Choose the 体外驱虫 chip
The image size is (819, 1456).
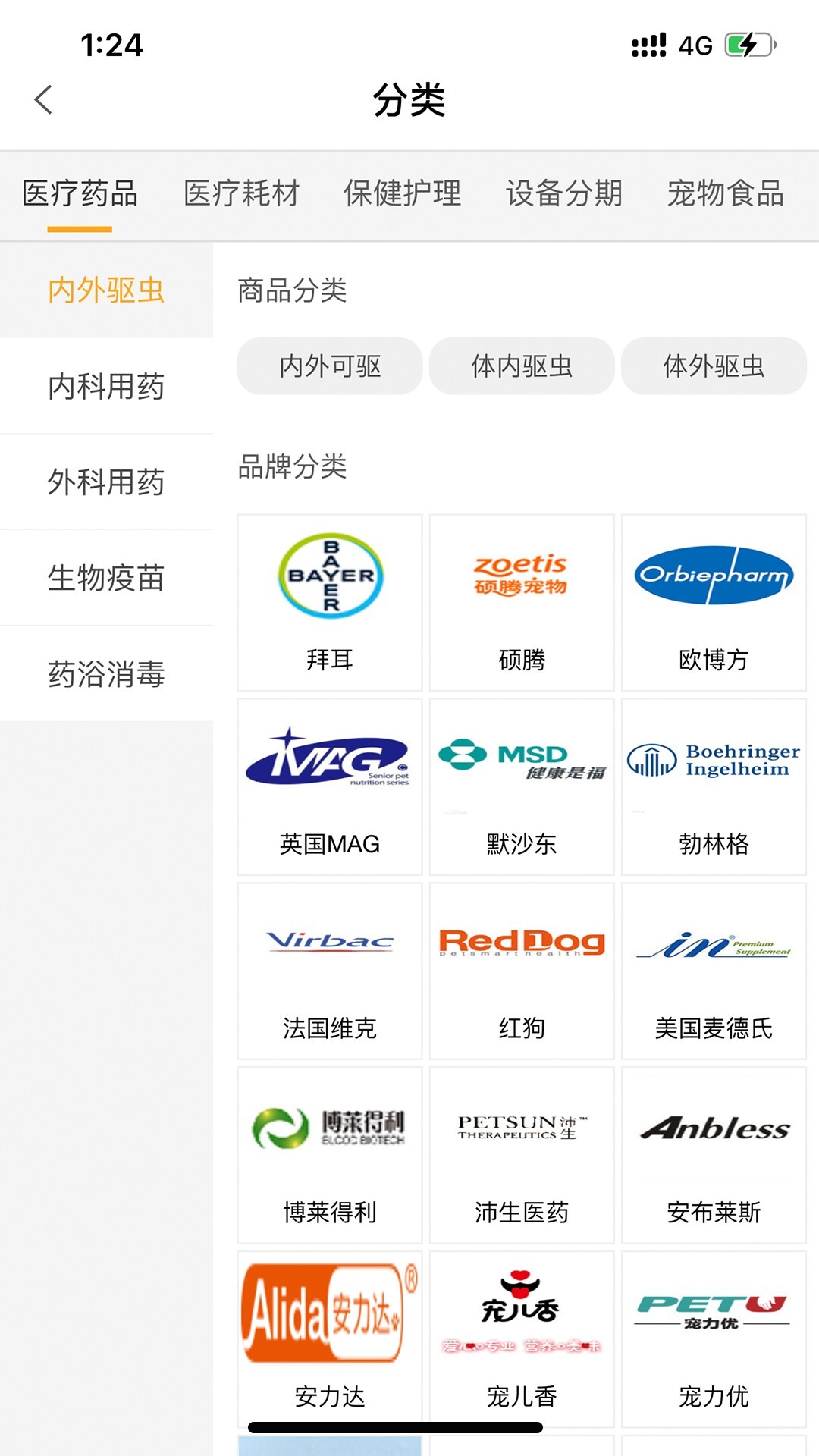point(714,366)
